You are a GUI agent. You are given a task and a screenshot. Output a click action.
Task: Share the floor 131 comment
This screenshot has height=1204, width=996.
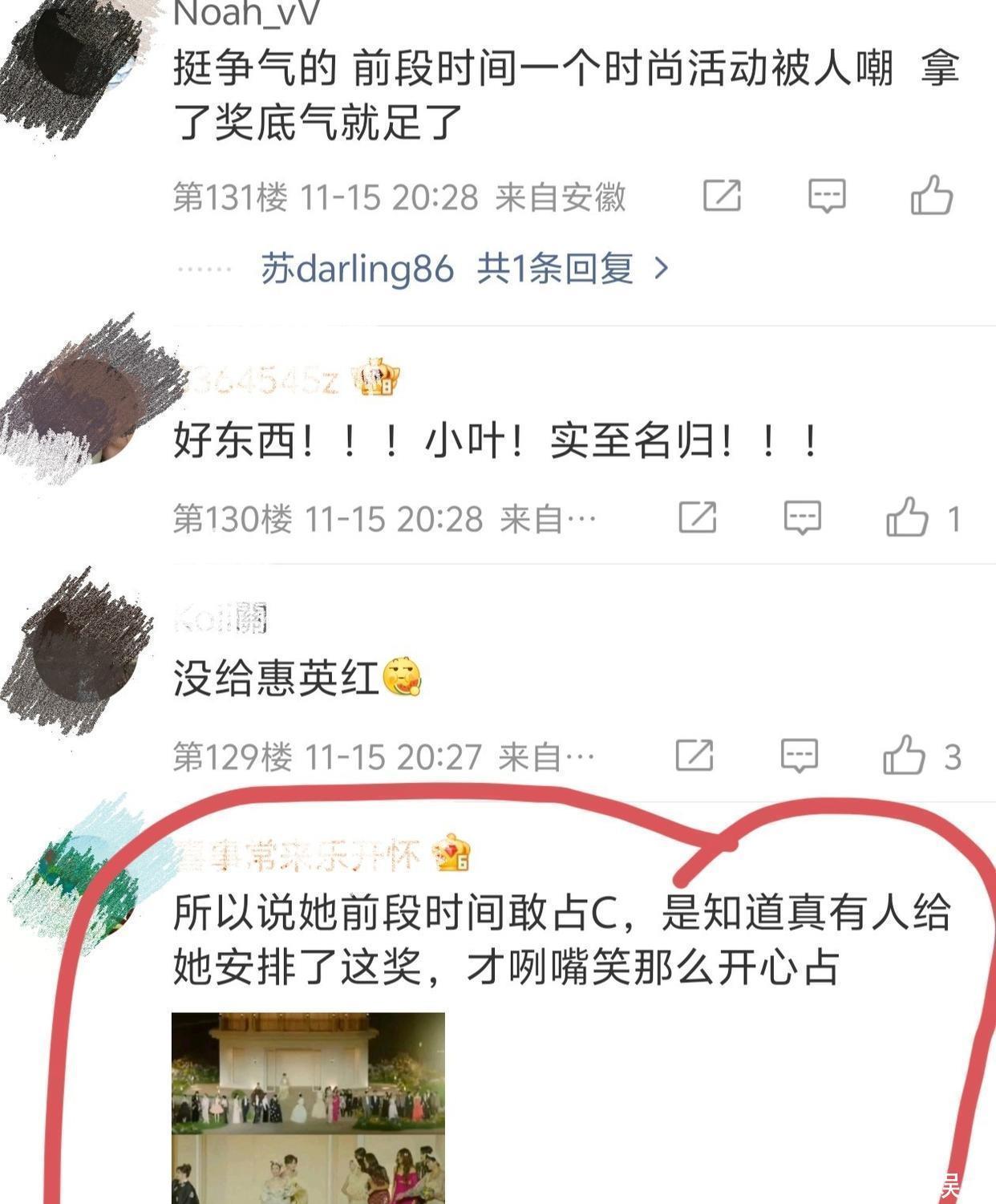722,195
